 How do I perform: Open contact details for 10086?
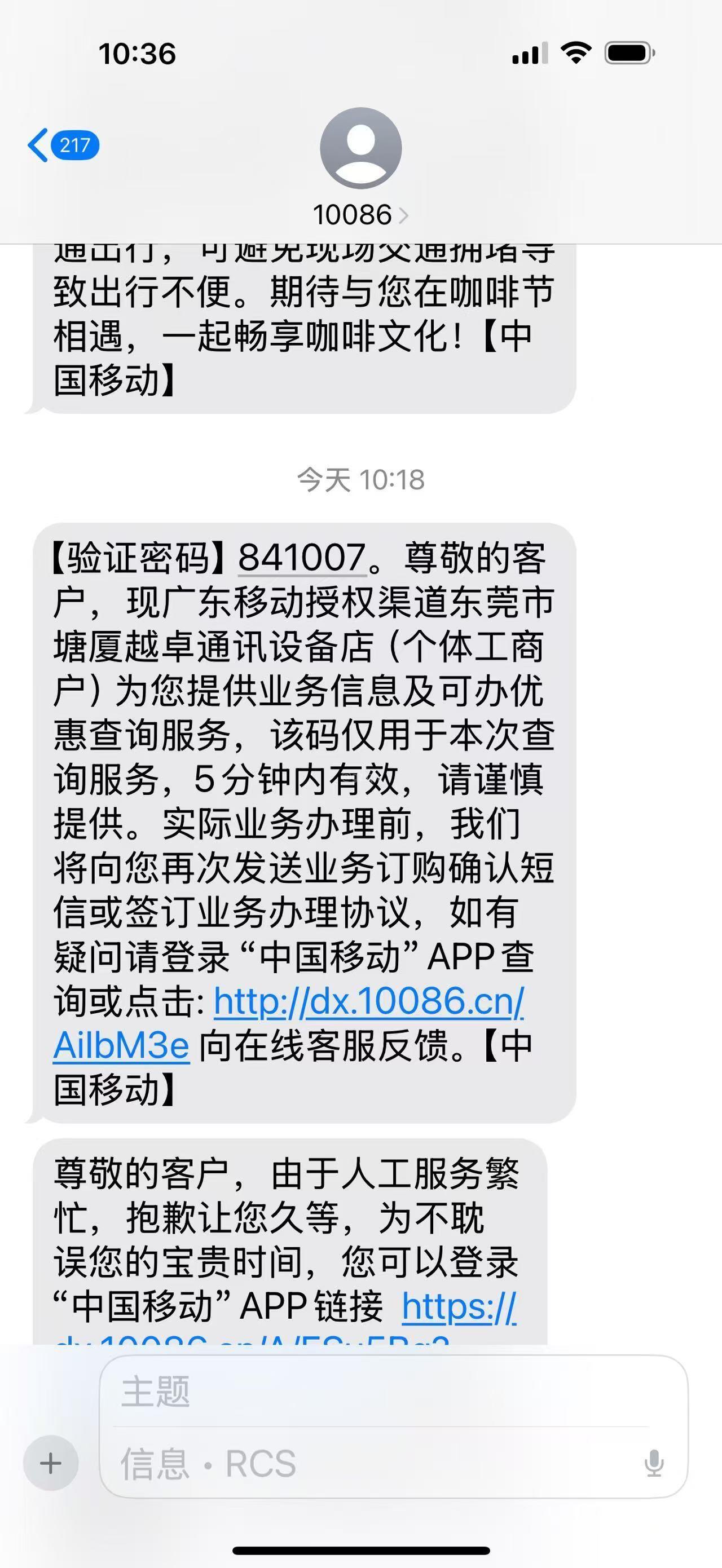pos(360,215)
